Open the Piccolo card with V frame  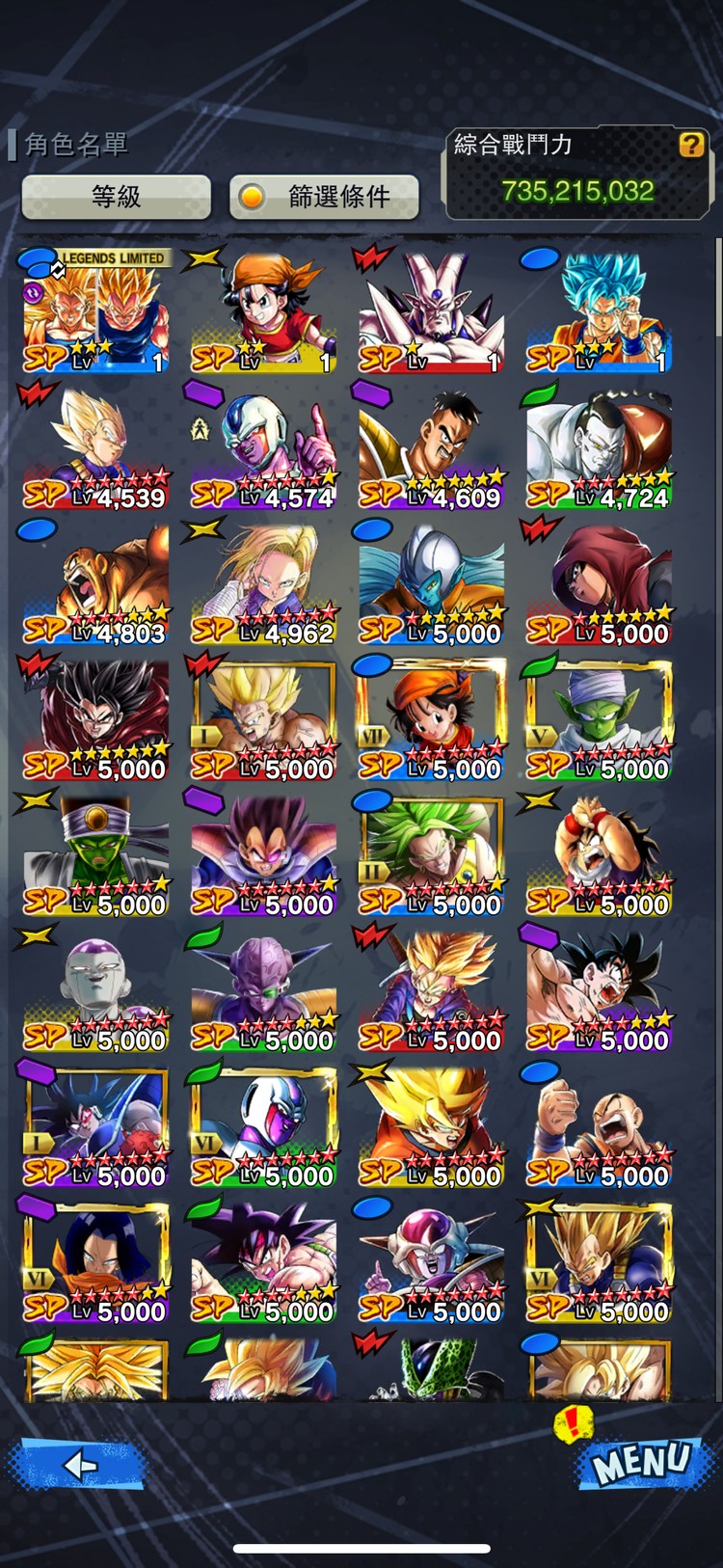click(598, 720)
